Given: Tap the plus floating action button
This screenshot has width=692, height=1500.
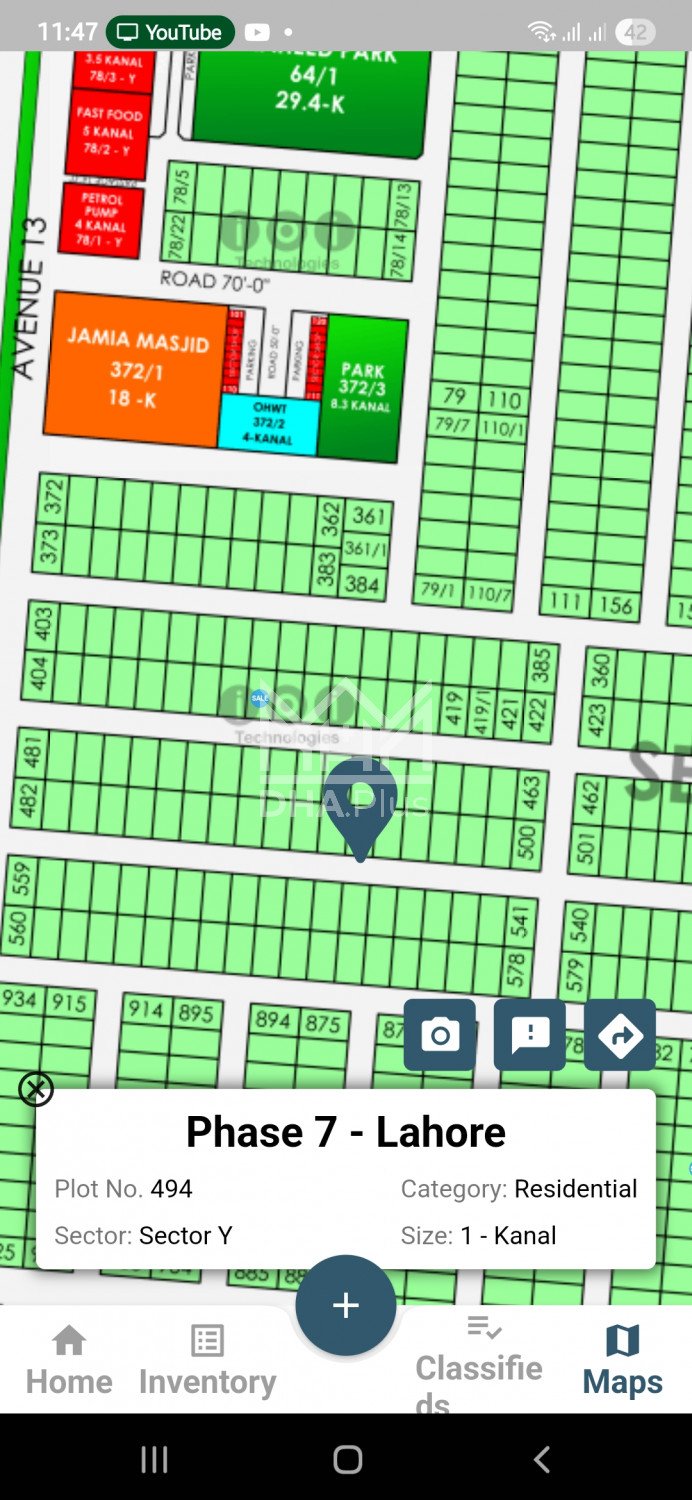Looking at the screenshot, I should (346, 1305).
